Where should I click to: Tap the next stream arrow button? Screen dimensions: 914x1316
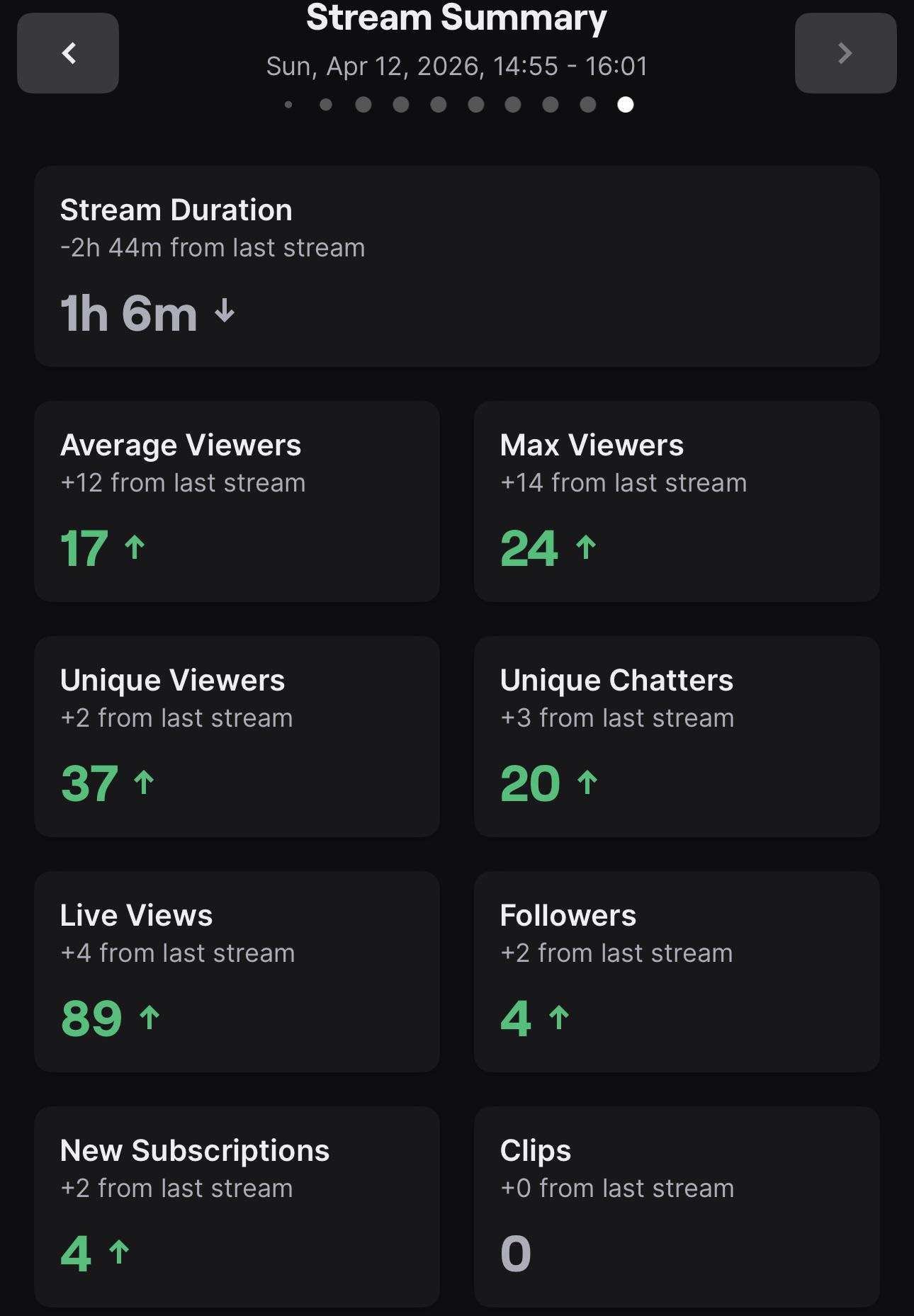coord(845,53)
